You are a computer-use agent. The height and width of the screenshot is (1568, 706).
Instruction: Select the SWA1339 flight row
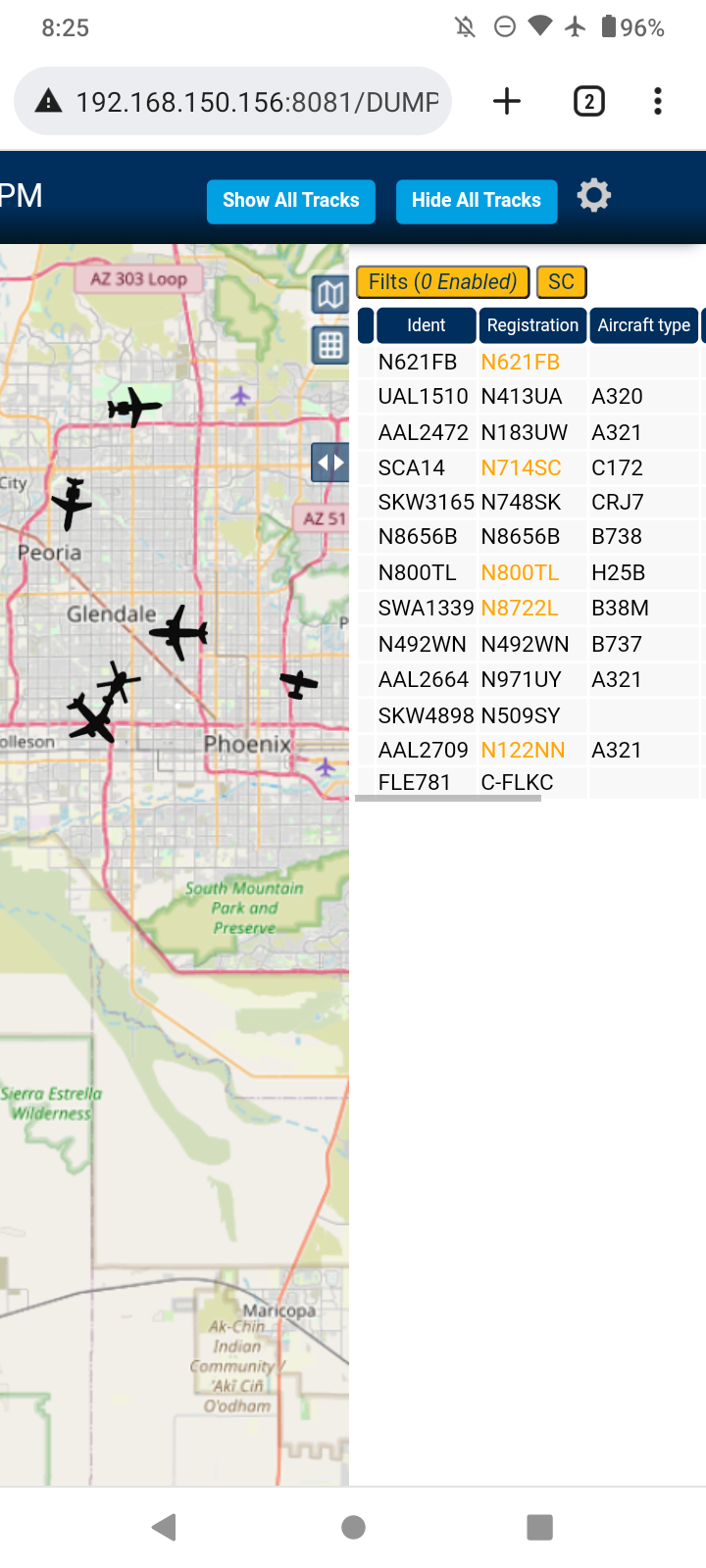(x=529, y=609)
